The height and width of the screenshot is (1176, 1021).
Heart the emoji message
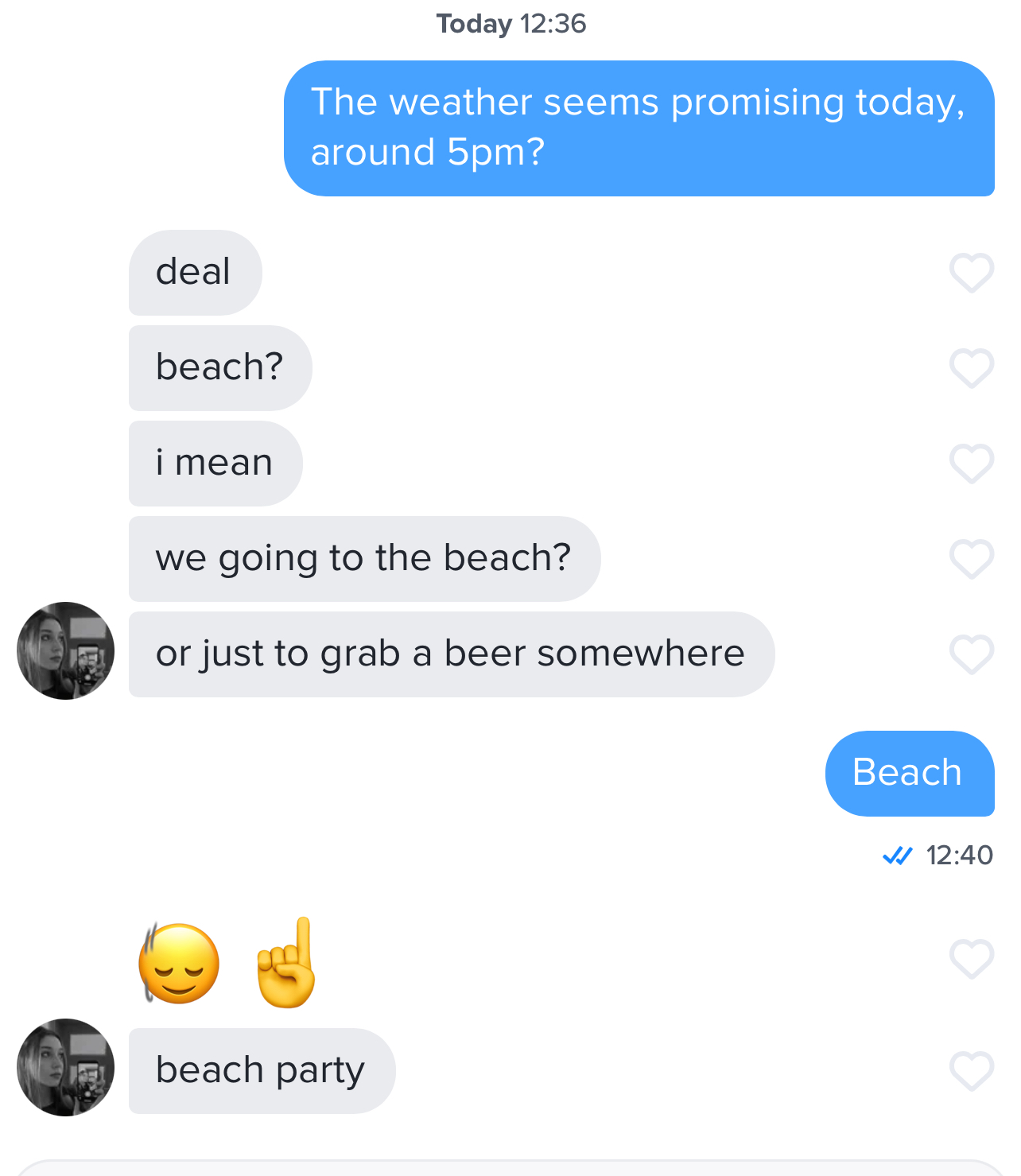click(x=971, y=958)
